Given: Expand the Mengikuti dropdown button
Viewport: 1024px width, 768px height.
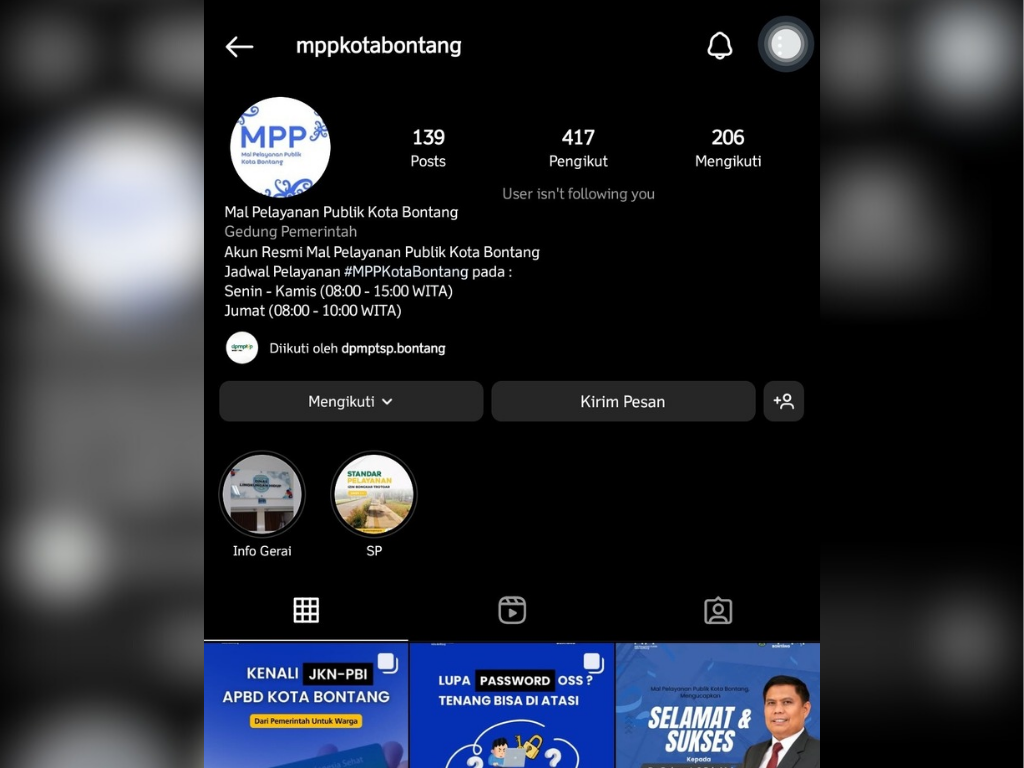Looking at the screenshot, I should 351,401.
